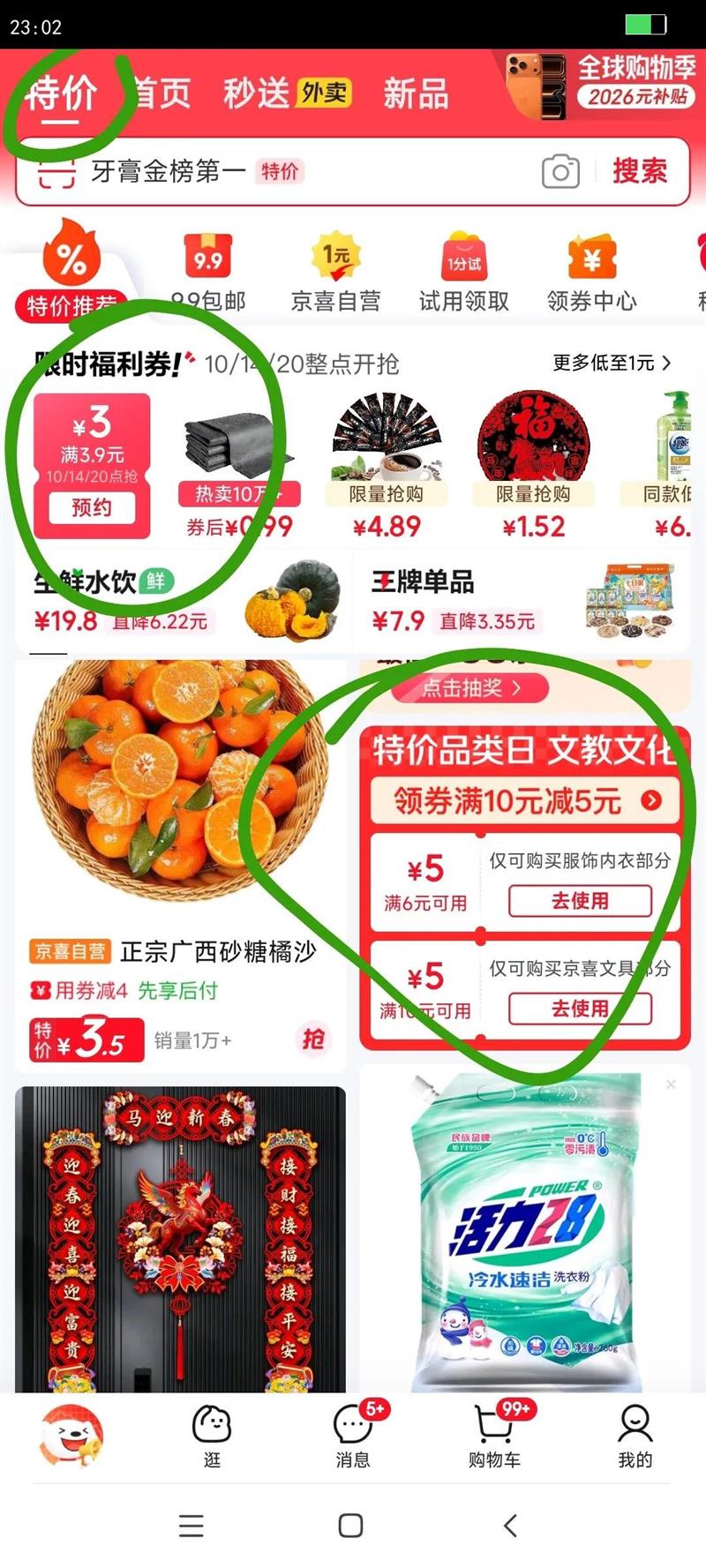
Task: Switch to the 新品 tab
Action: 417,94
